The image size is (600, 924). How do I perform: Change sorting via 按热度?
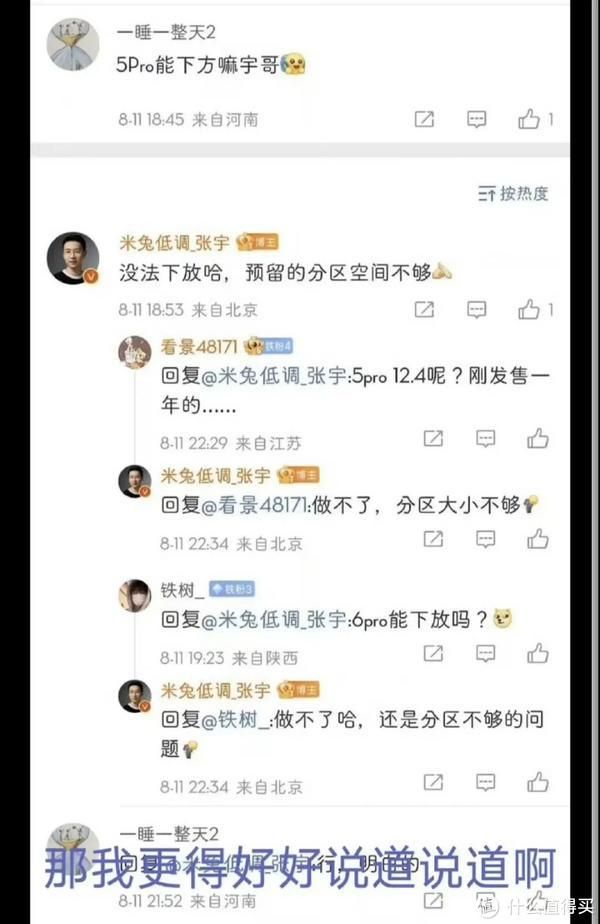pos(513,193)
